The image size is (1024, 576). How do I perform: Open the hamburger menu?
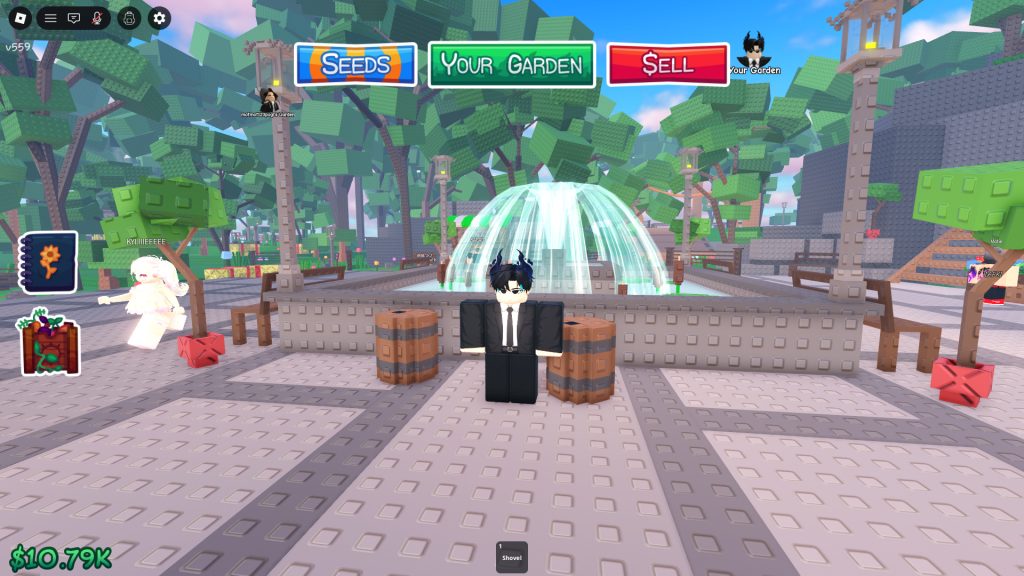click(x=51, y=18)
